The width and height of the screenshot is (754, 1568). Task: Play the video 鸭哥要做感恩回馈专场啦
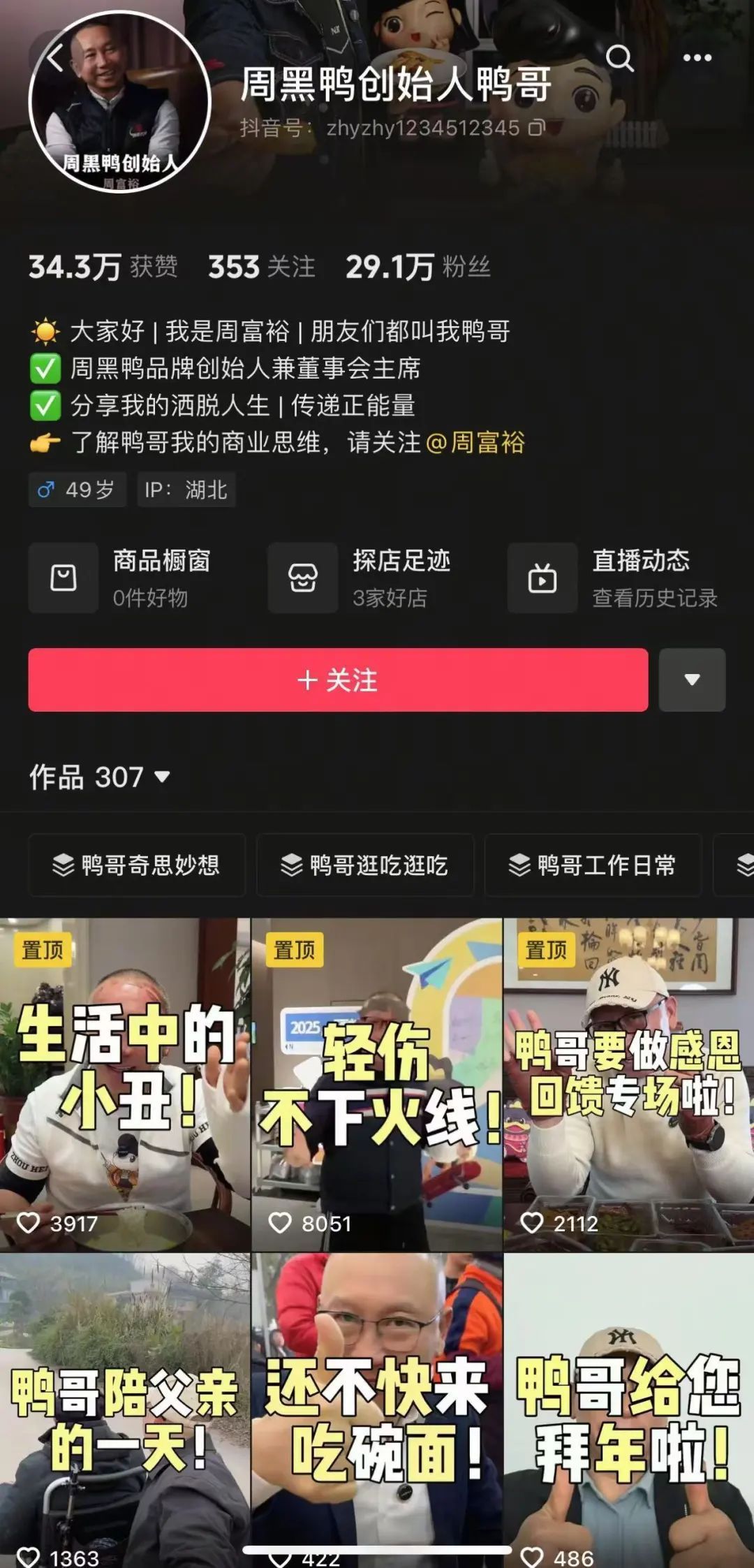click(x=628, y=1083)
